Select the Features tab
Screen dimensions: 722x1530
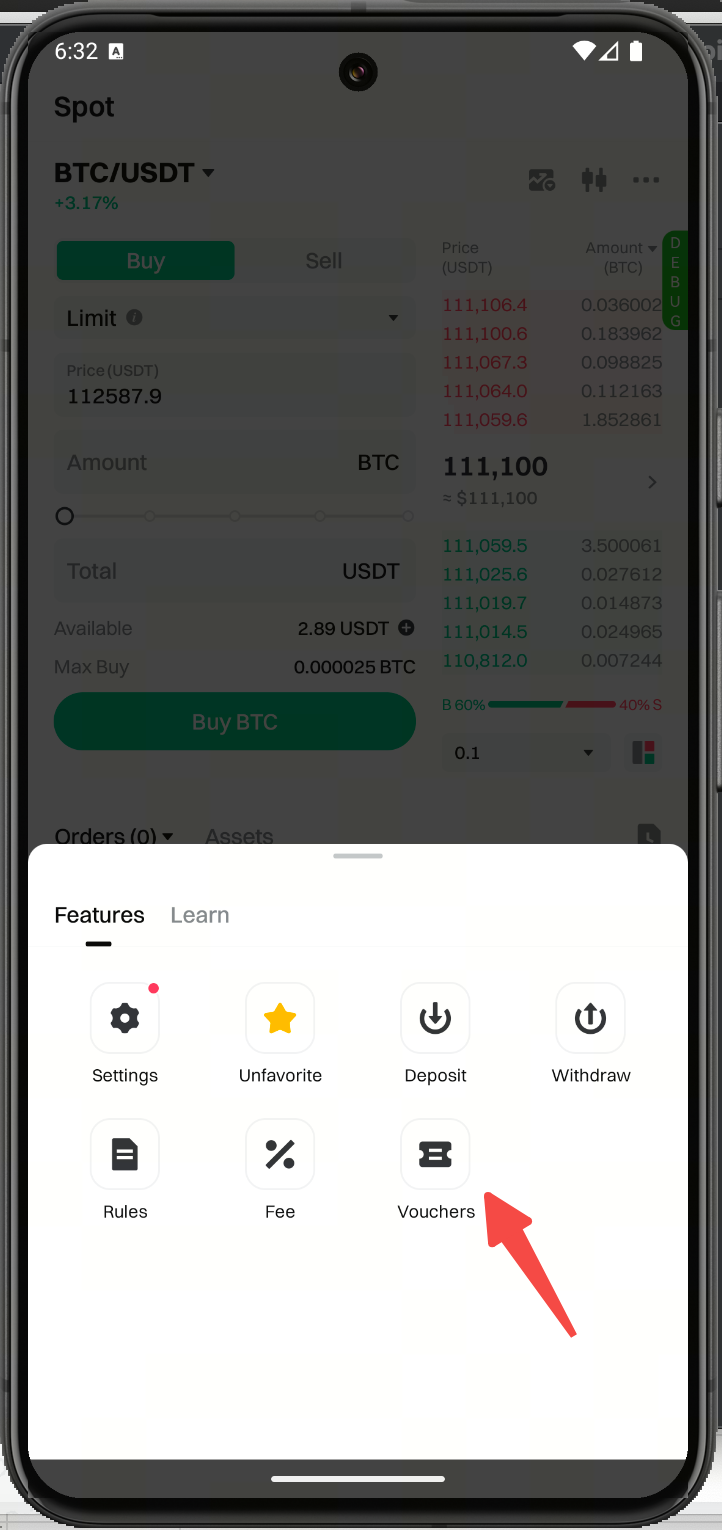click(x=99, y=915)
